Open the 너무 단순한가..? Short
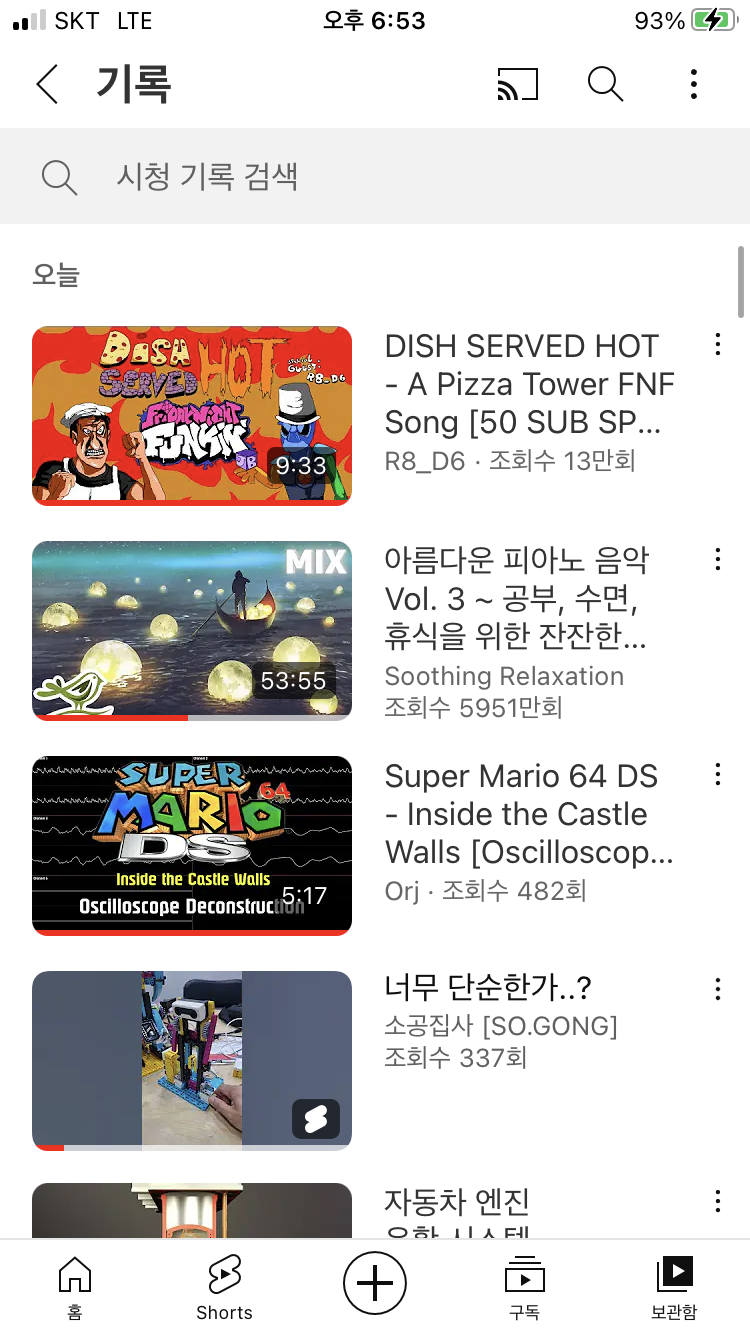This screenshot has height=1334, width=750. tap(192, 1061)
